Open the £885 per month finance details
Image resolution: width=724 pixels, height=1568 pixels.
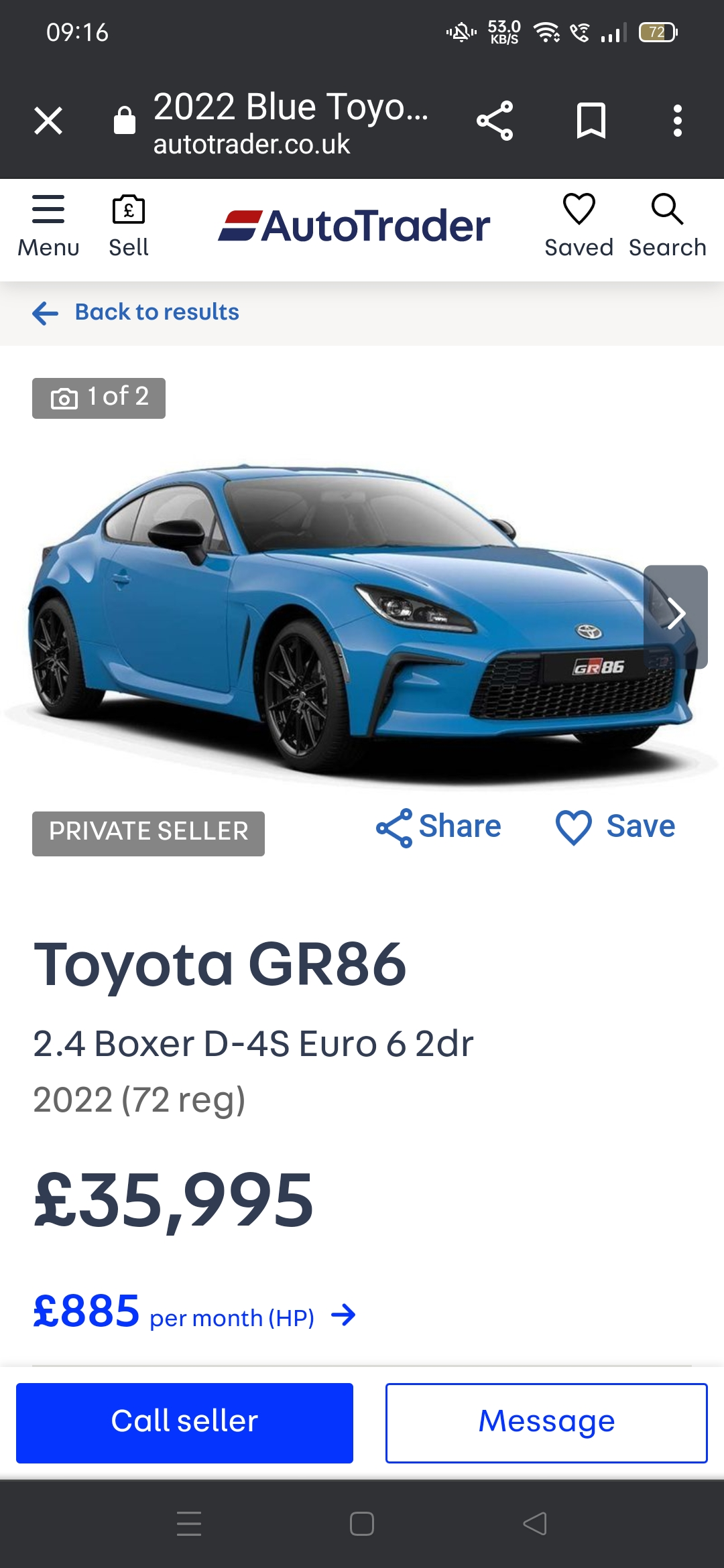(194, 1313)
